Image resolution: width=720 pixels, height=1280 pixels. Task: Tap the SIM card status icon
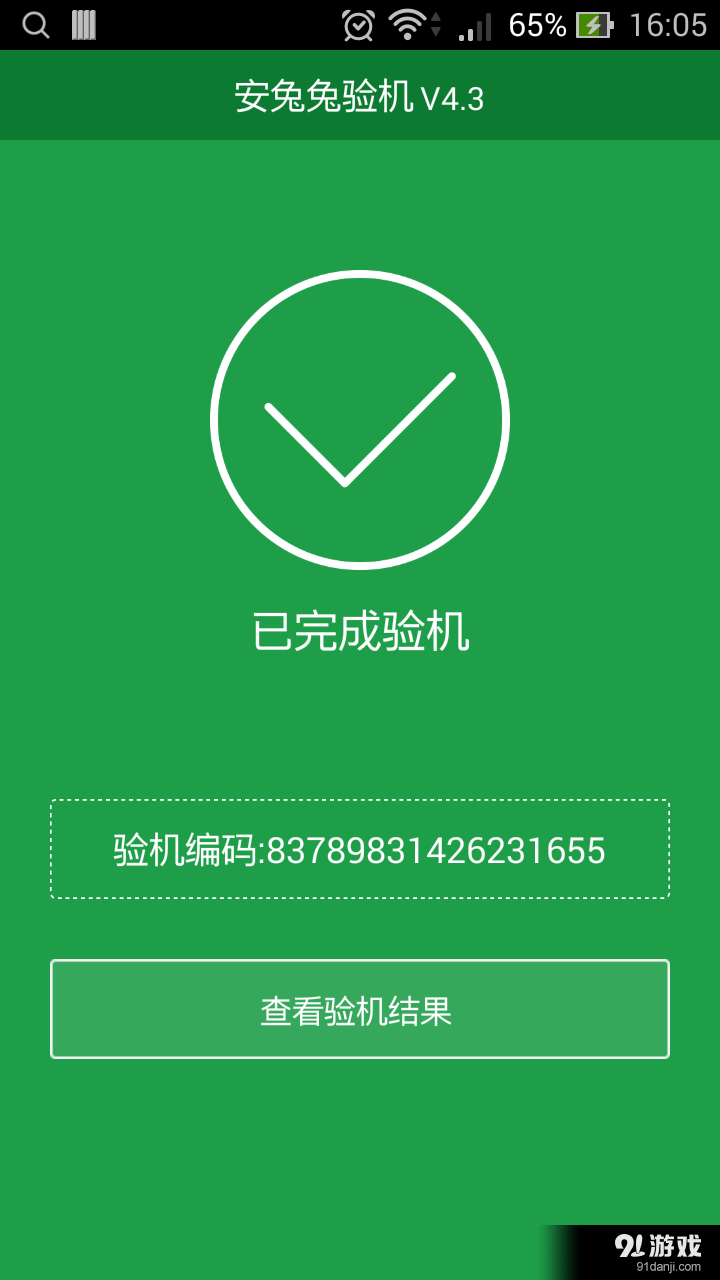pyautogui.click(x=85, y=25)
